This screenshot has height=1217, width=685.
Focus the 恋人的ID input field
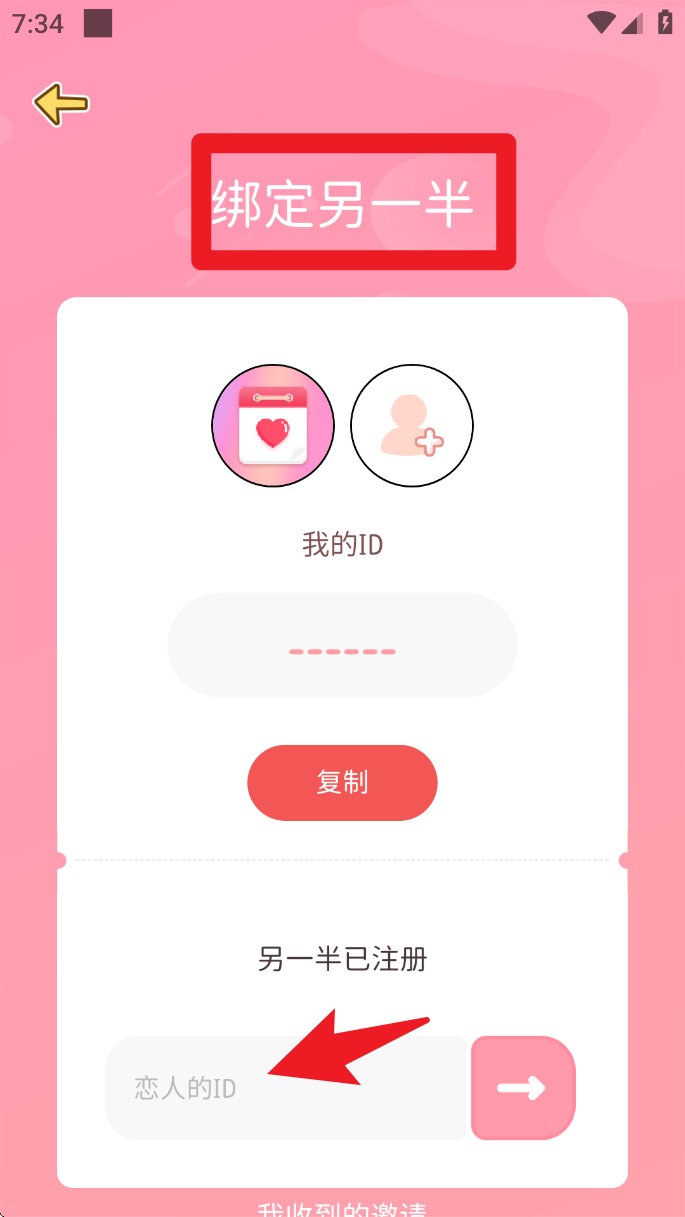287,1088
